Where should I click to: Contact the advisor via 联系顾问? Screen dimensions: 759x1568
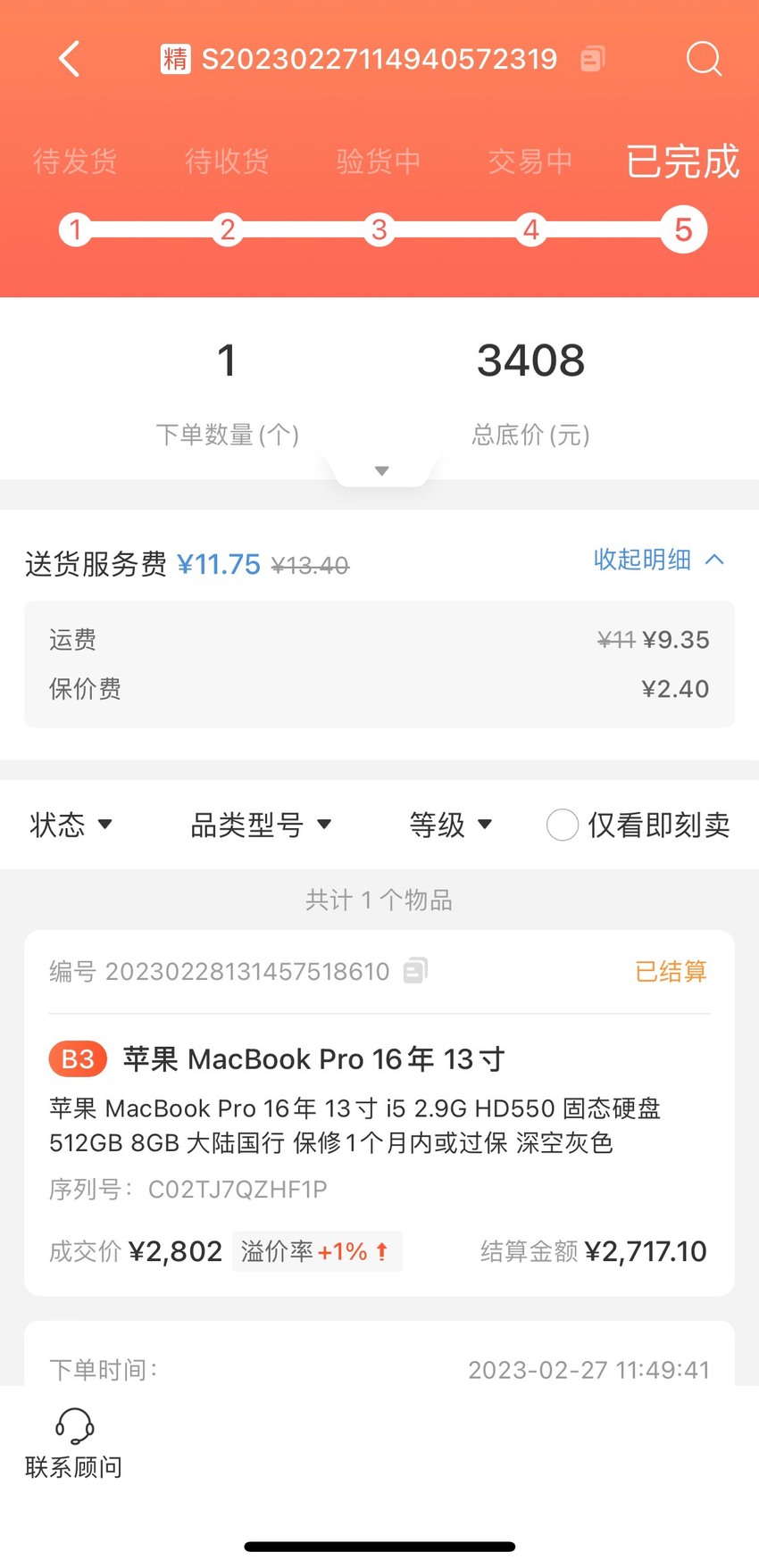click(x=73, y=1443)
